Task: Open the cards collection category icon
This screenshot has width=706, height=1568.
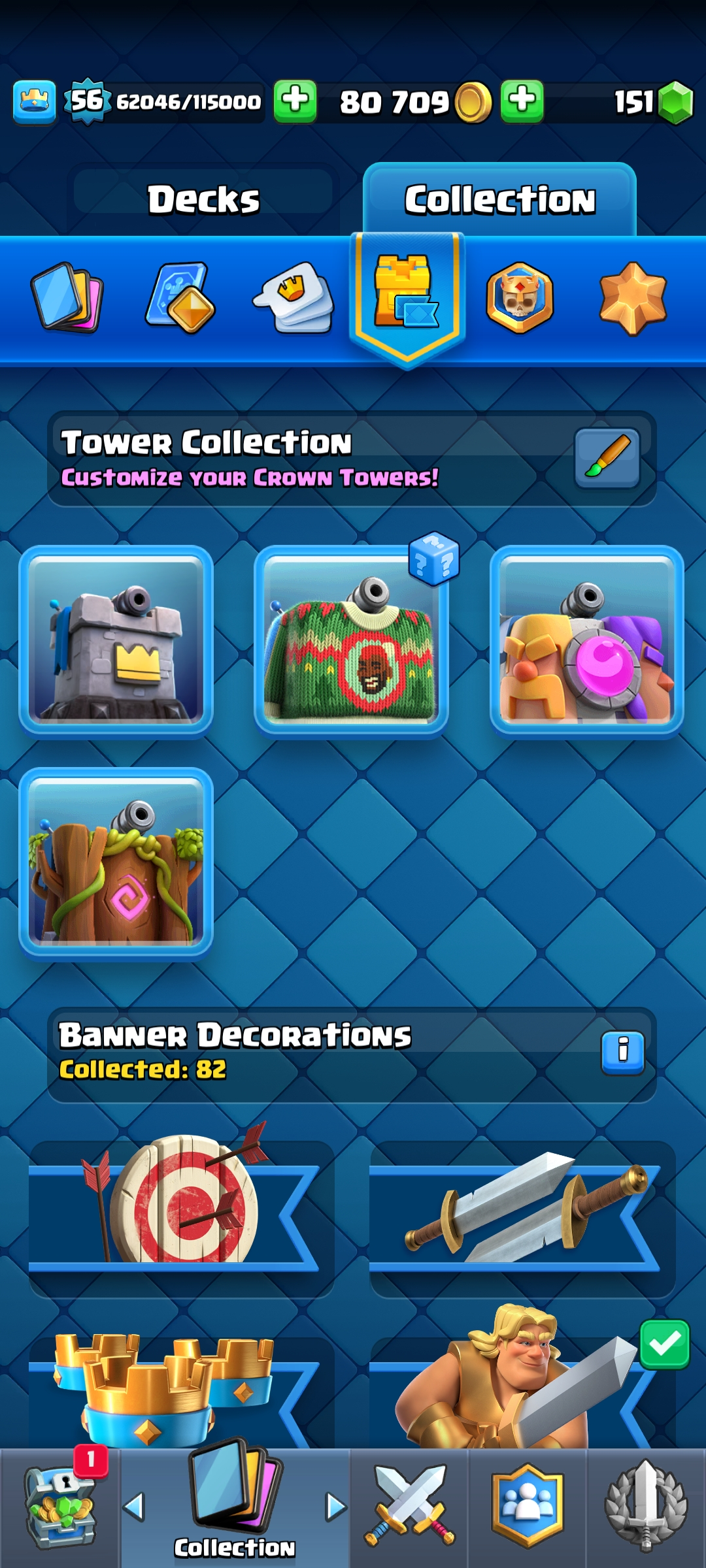Action: [x=67, y=298]
